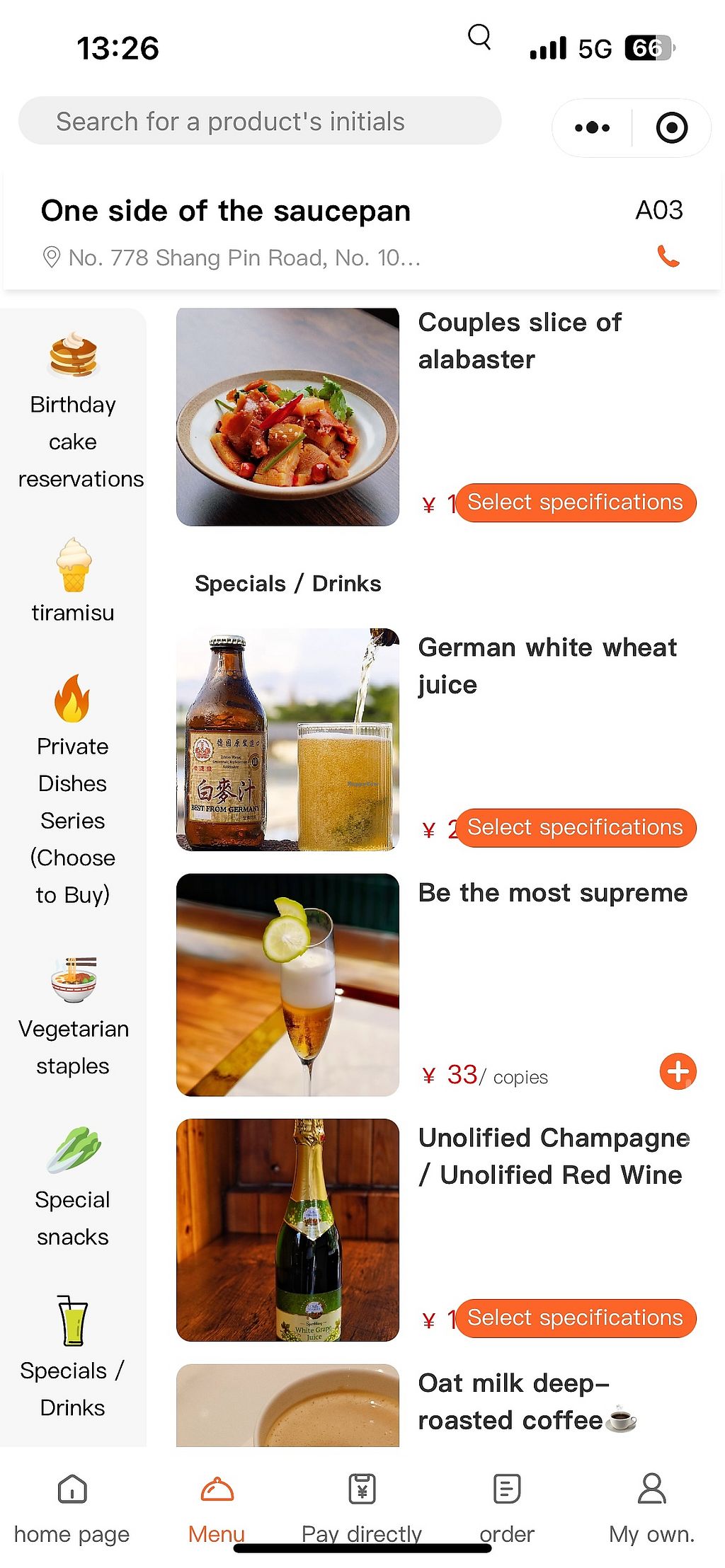This screenshot has height=1568, width=725.
Task: Select the tiramisu category
Action: 73,580
